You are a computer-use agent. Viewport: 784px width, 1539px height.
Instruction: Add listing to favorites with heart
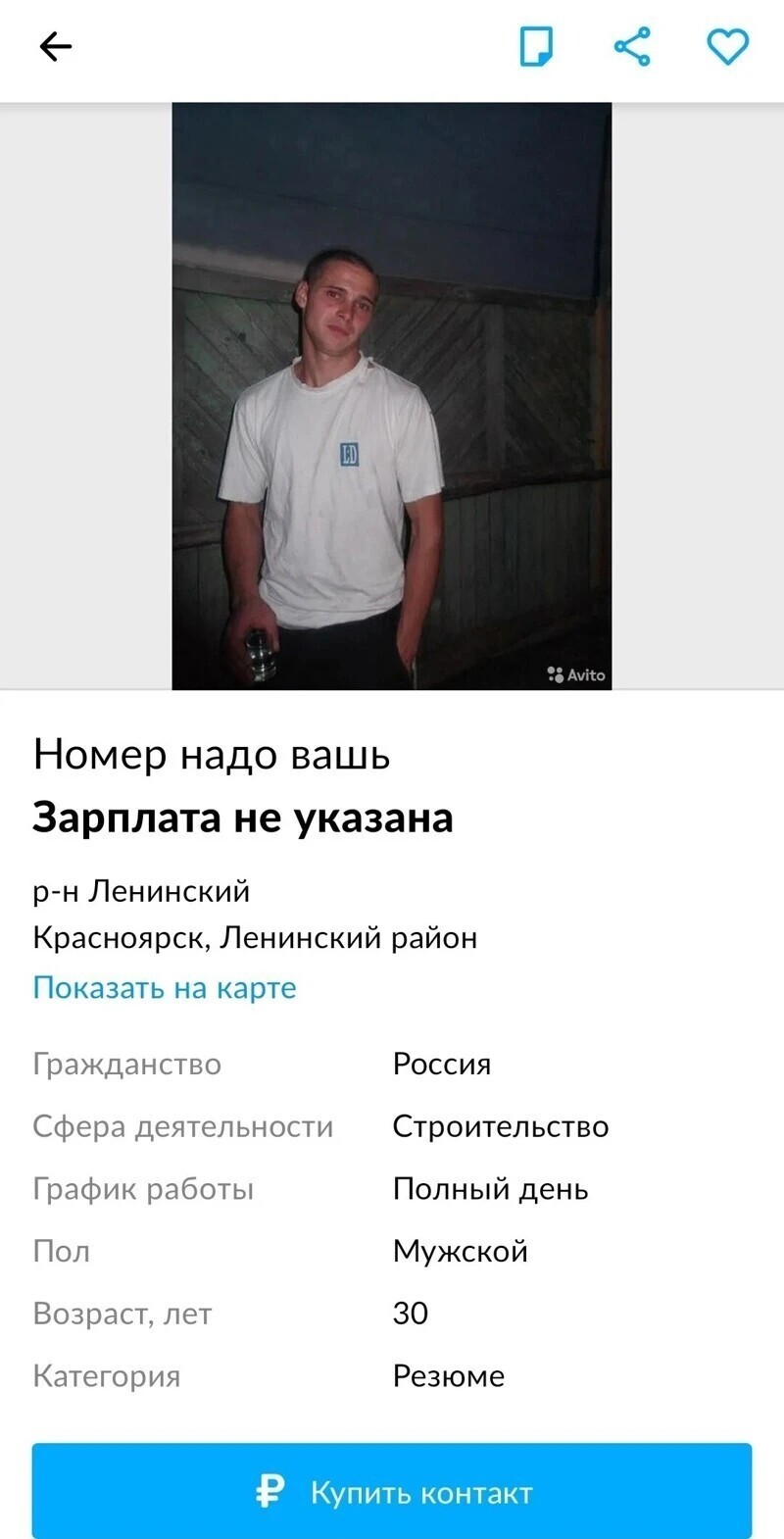coord(727,46)
